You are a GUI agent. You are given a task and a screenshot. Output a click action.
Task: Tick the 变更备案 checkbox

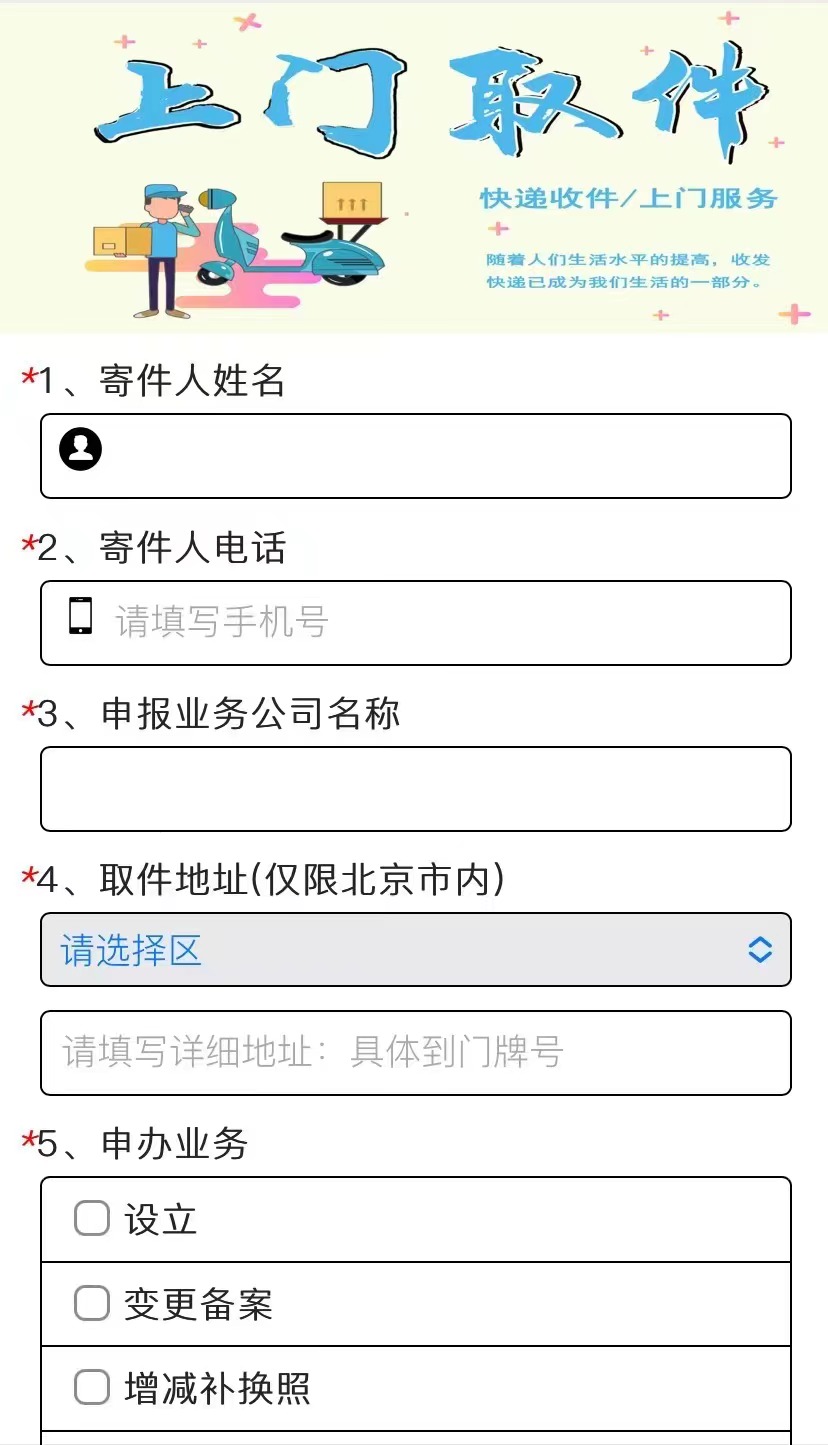(x=92, y=1304)
